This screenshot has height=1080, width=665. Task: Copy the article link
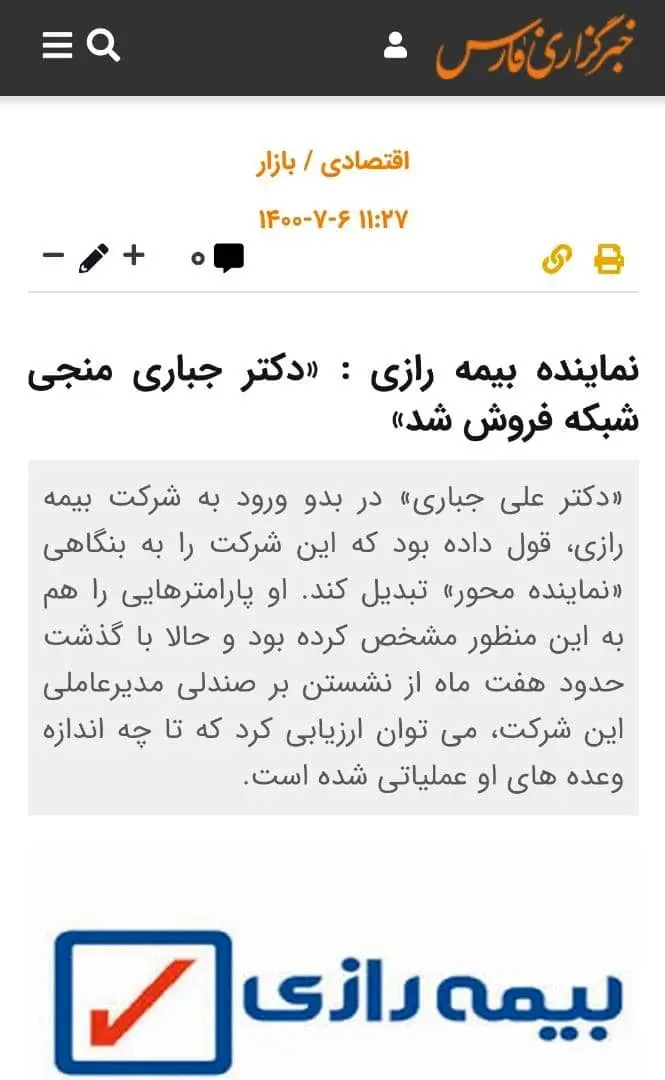pos(556,259)
